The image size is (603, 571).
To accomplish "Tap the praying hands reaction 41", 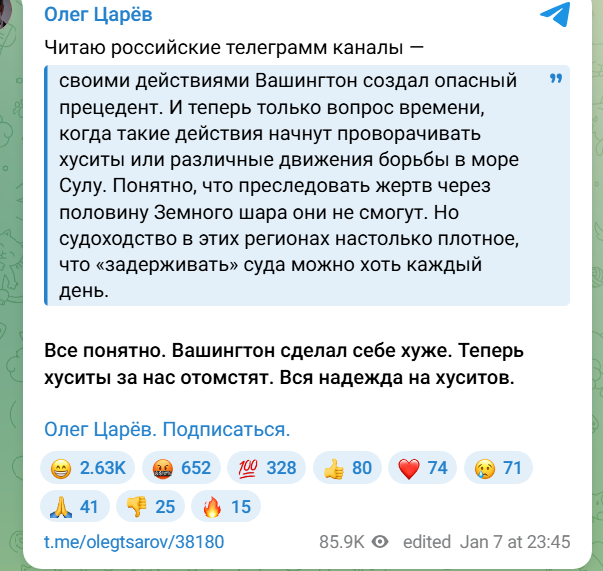I will [75, 506].
